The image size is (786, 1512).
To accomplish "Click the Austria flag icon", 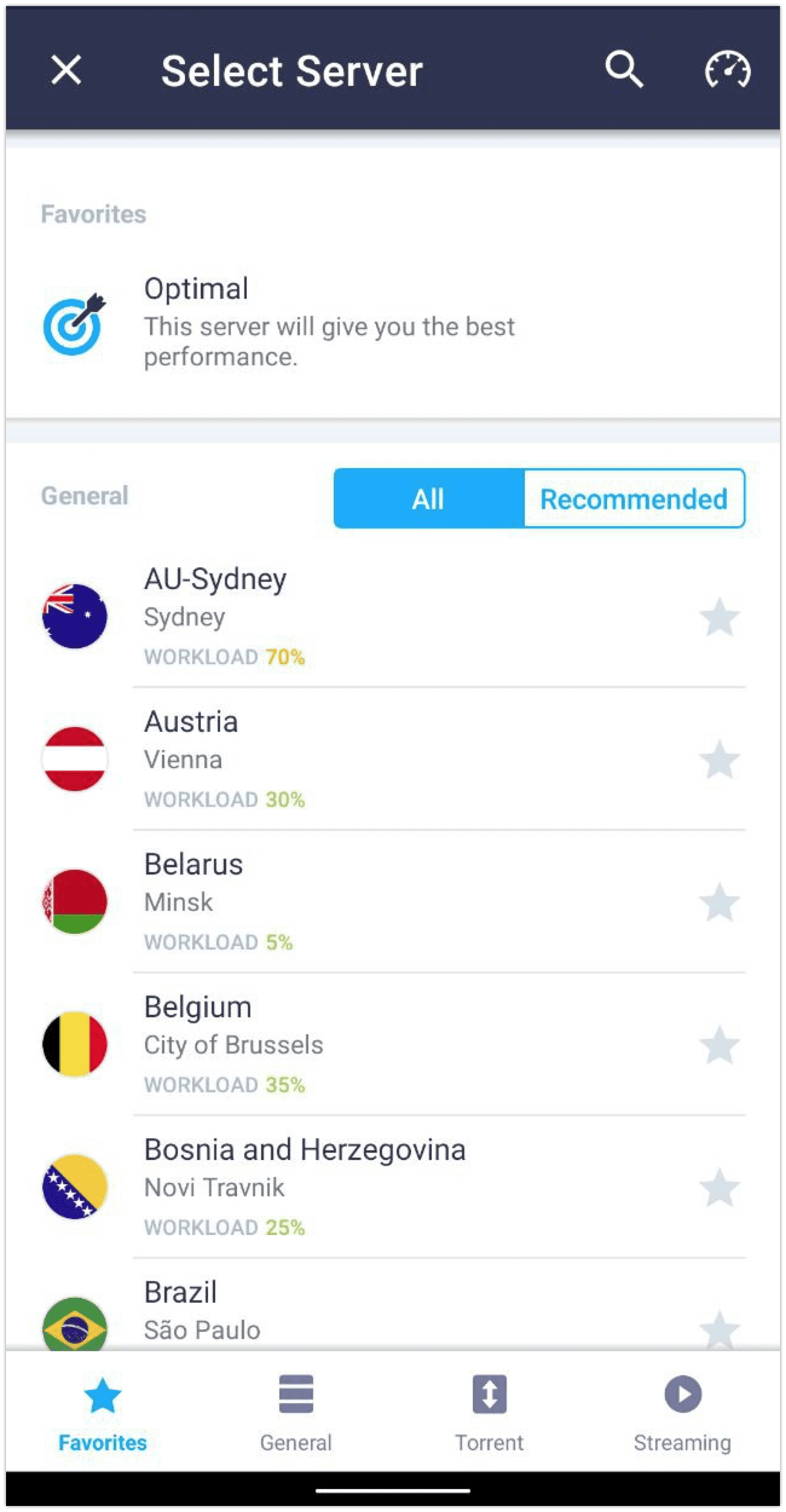I will point(74,759).
